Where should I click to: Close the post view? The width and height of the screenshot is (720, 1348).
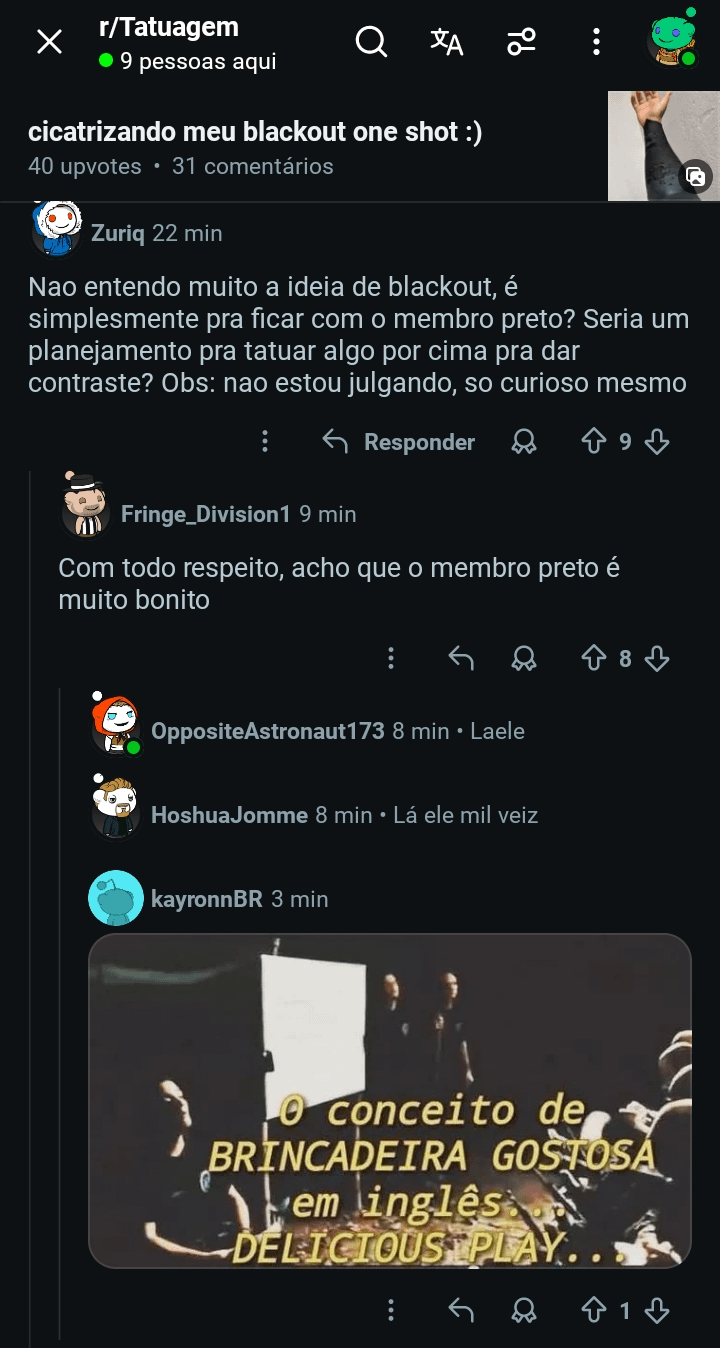[49, 42]
